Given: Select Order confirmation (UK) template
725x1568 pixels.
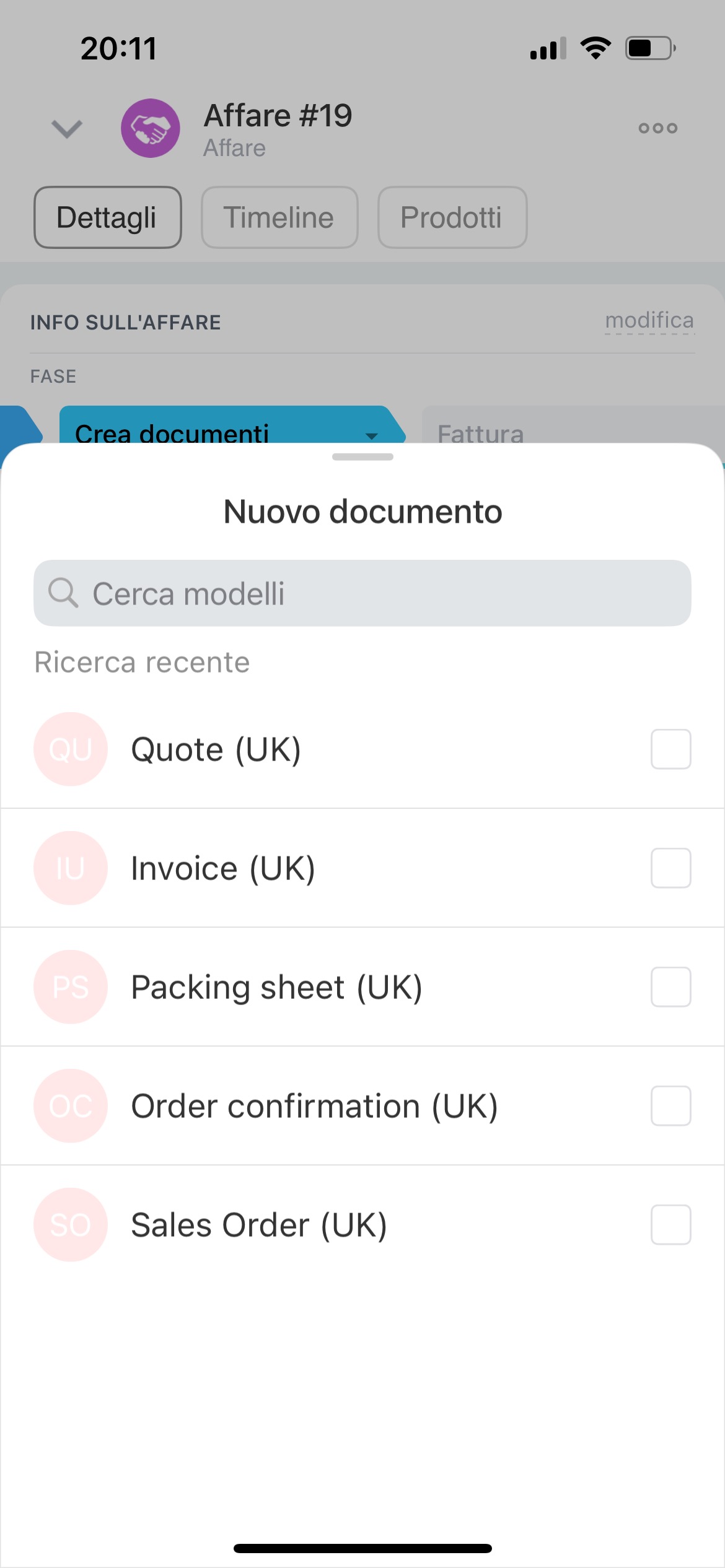Looking at the screenshot, I should click(x=670, y=1106).
